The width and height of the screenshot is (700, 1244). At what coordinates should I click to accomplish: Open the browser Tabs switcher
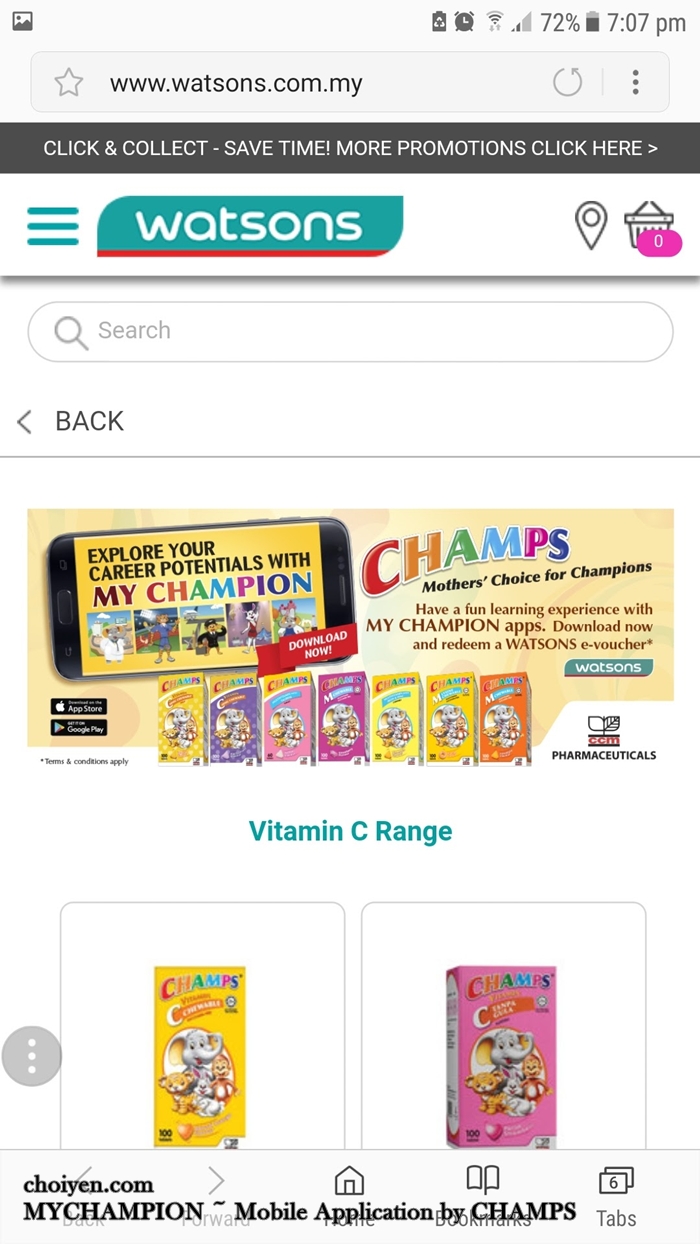(x=615, y=1196)
